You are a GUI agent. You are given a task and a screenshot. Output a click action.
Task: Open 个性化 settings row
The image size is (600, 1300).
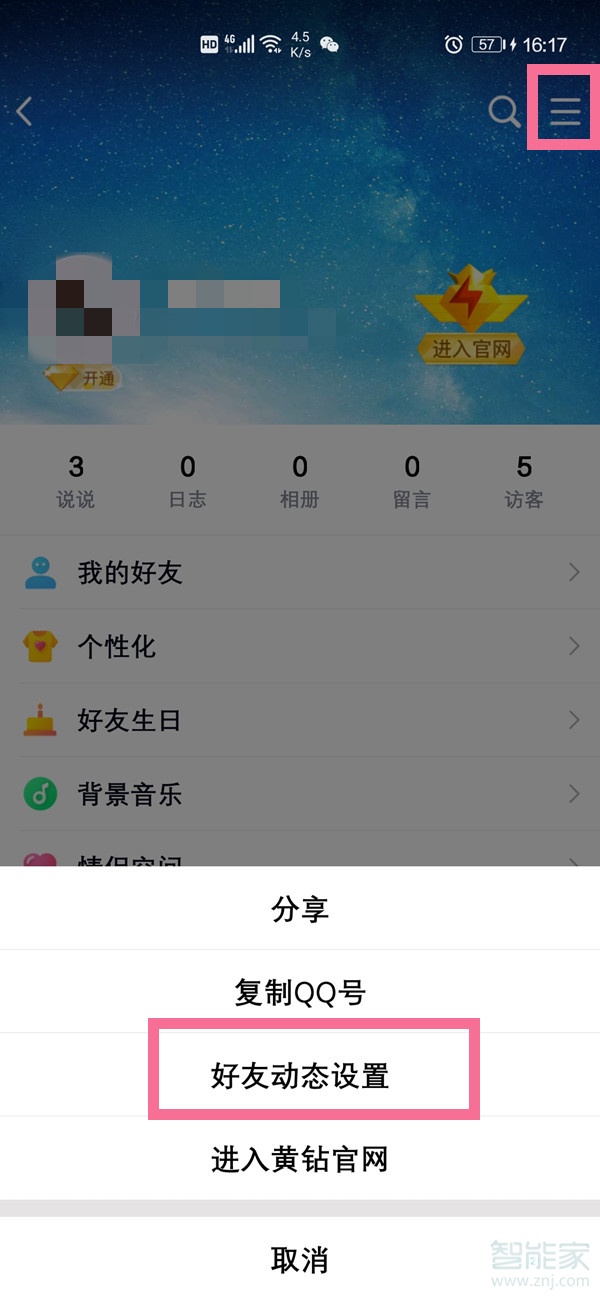(x=300, y=647)
